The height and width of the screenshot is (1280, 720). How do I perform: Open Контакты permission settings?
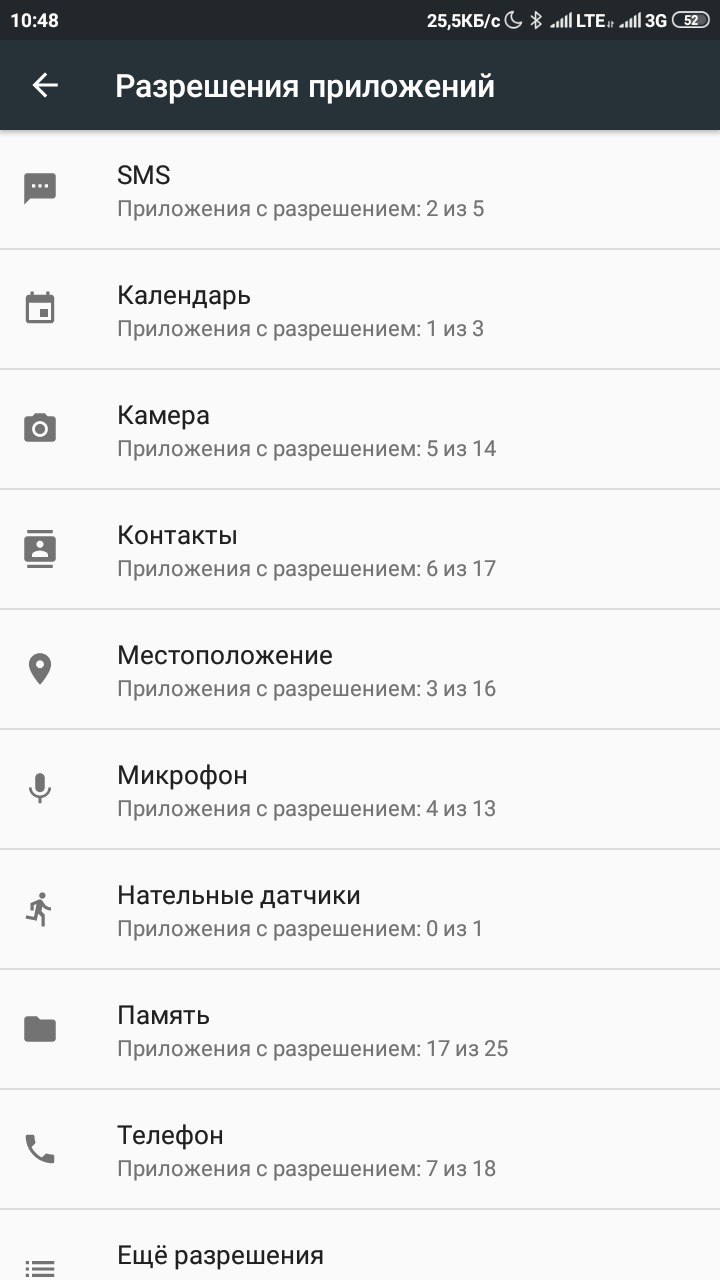(360, 550)
